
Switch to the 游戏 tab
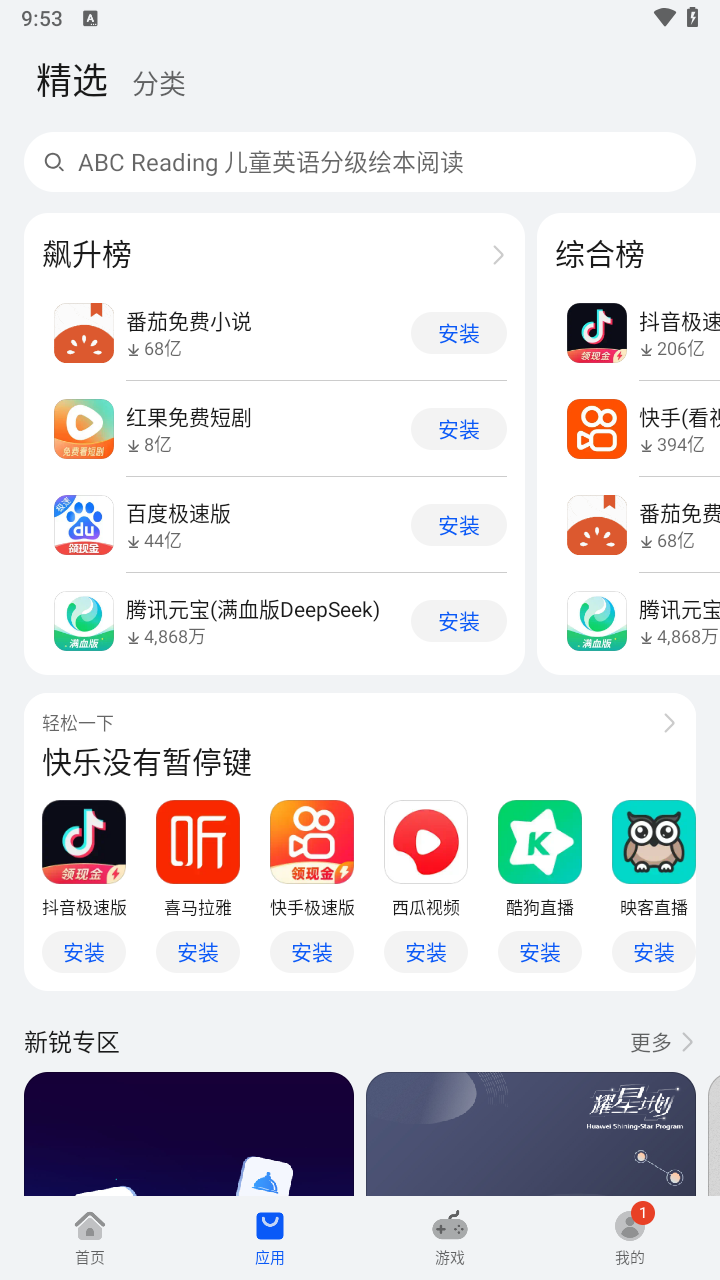coord(450,1238)
